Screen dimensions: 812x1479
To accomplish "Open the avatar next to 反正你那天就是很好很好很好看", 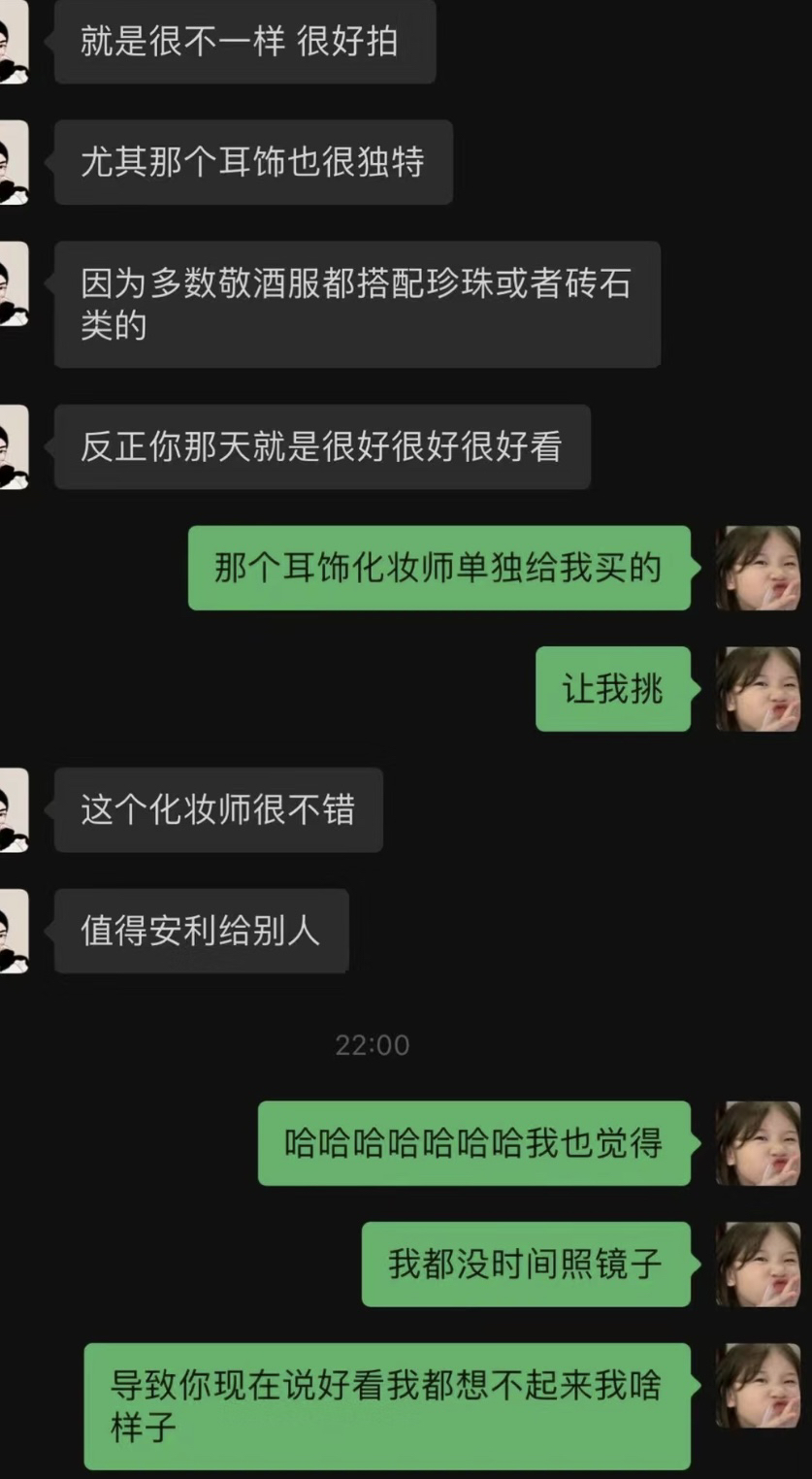I will (14, 446).
